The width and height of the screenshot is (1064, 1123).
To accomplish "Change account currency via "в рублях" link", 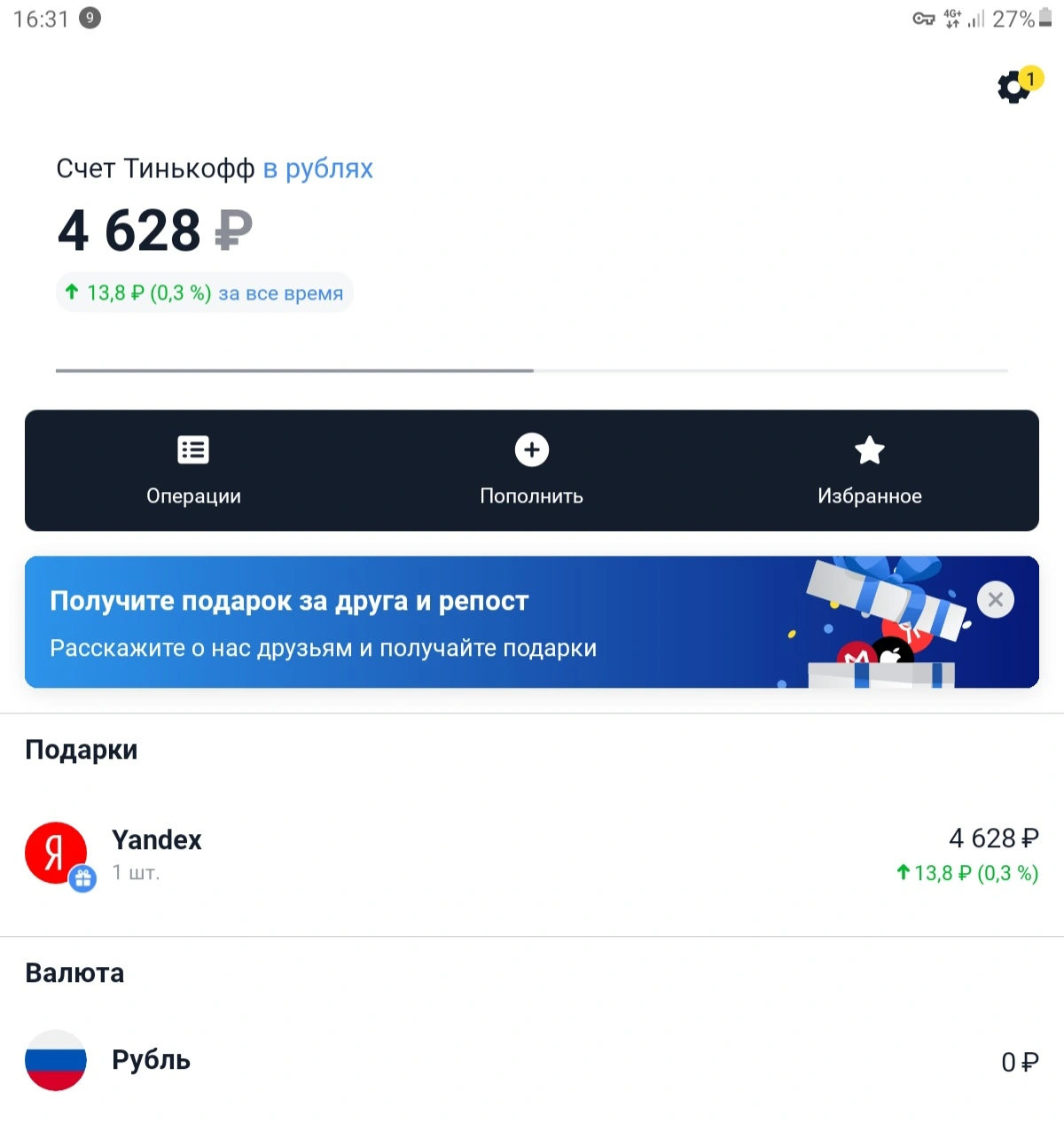I will pos(317,168).
